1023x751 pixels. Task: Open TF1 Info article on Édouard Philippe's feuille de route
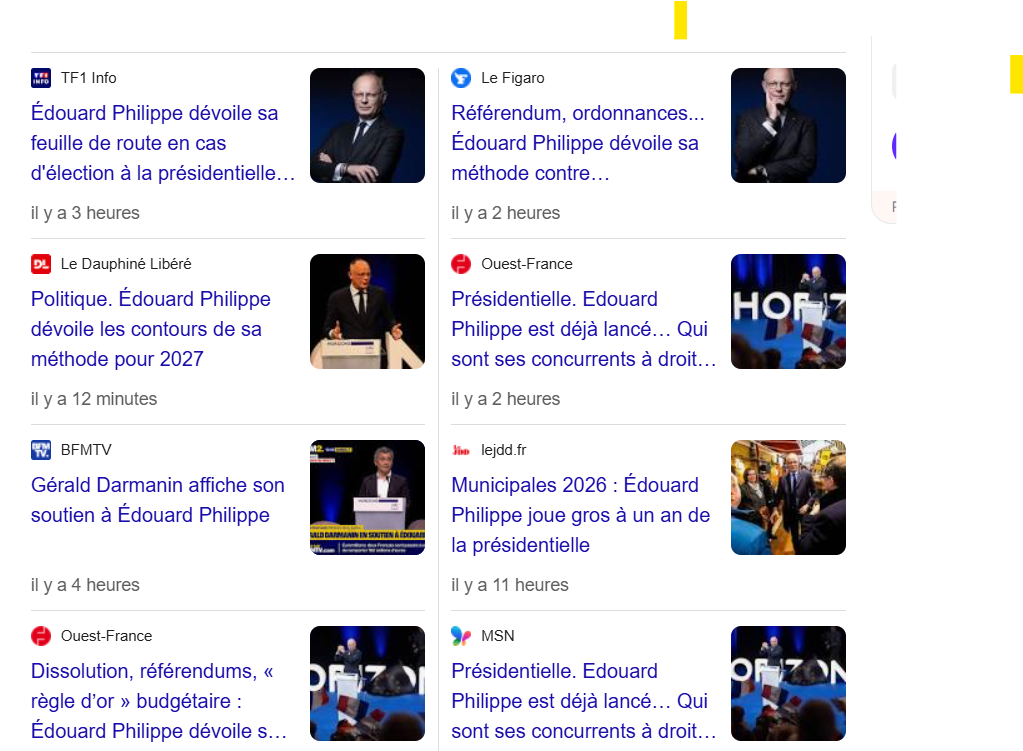(155, 143)
